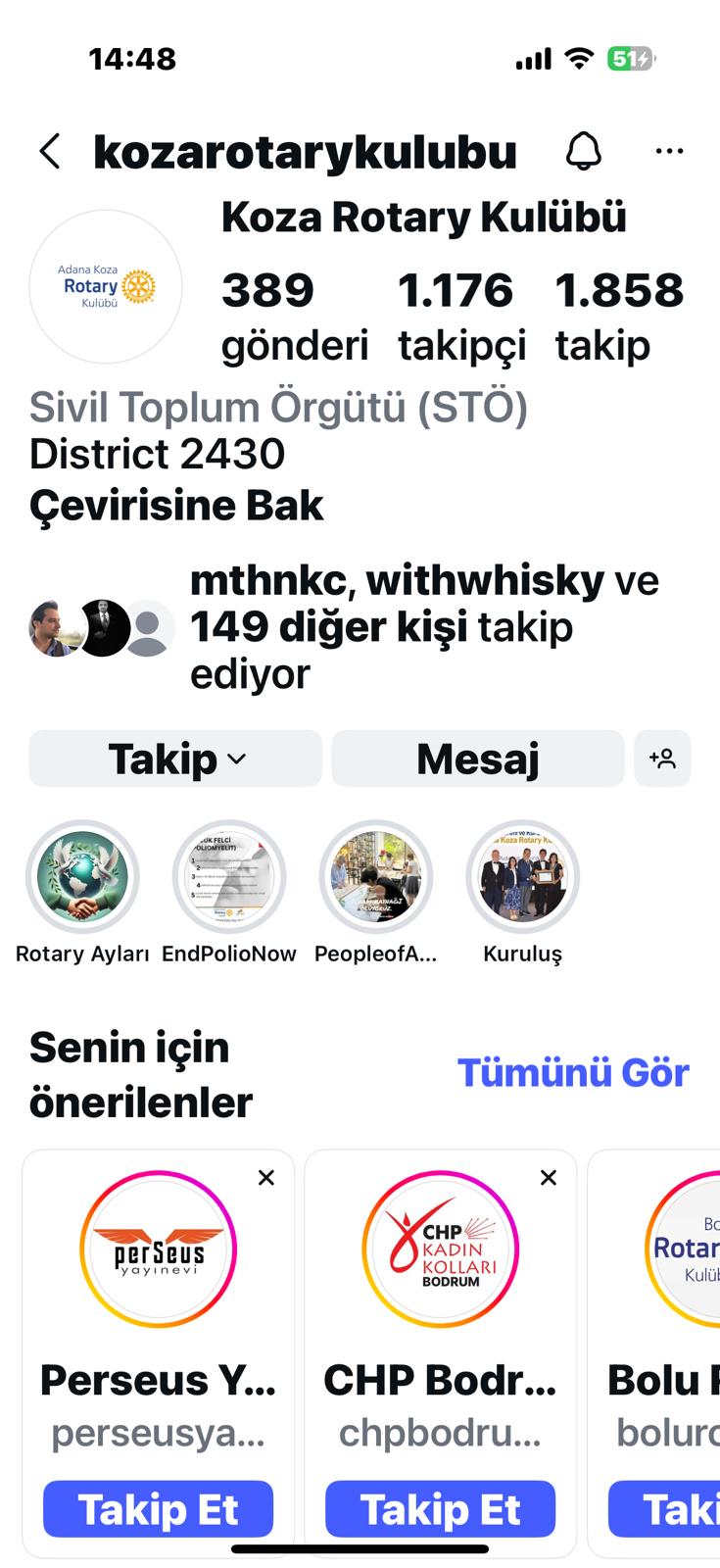Viewport: 720px width, 1568px height.
Task: Follow Perseus Yayınevi with Takip Et
Action: 158,1509
